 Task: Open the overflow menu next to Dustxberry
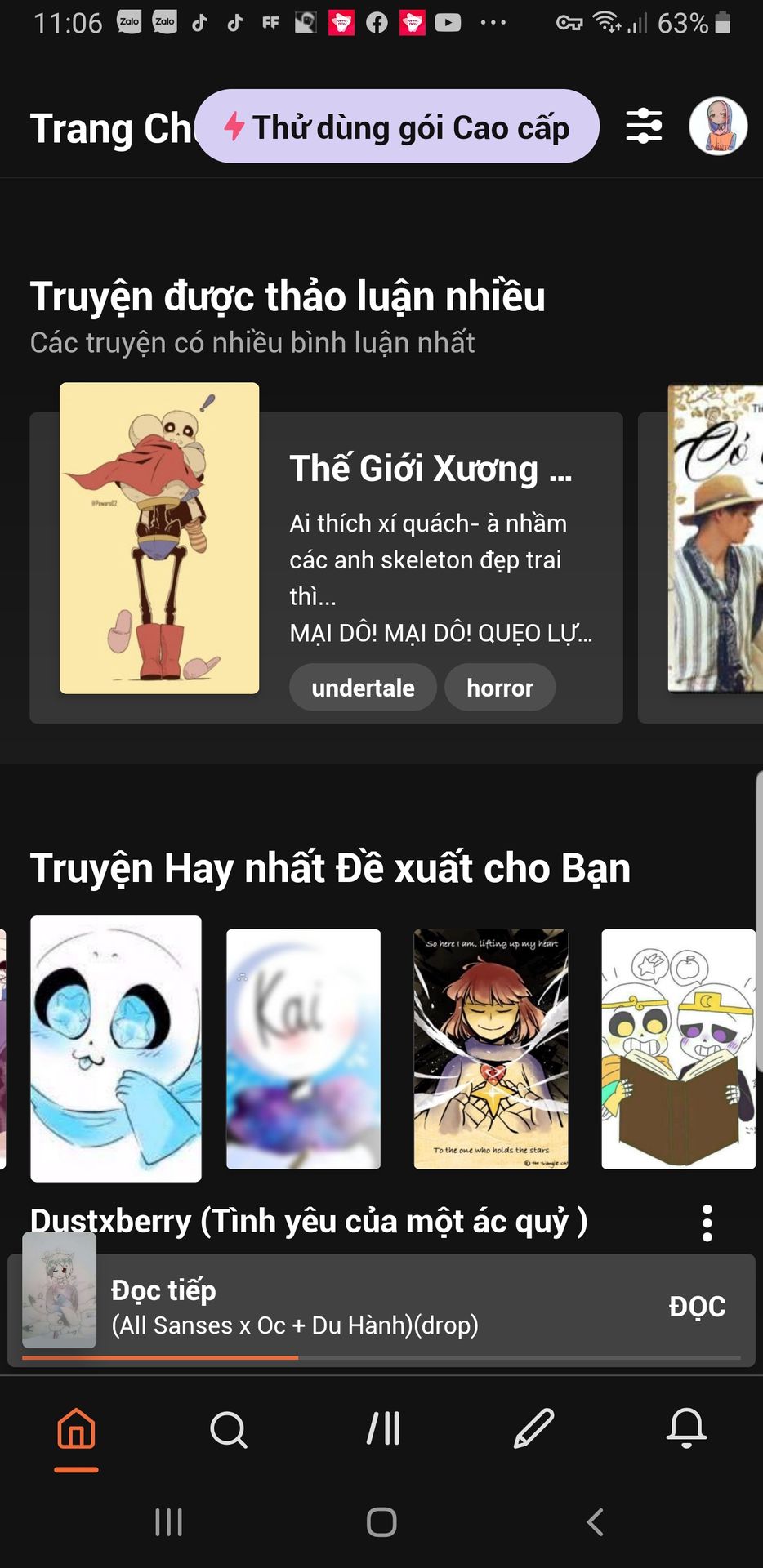[707, 1223]
